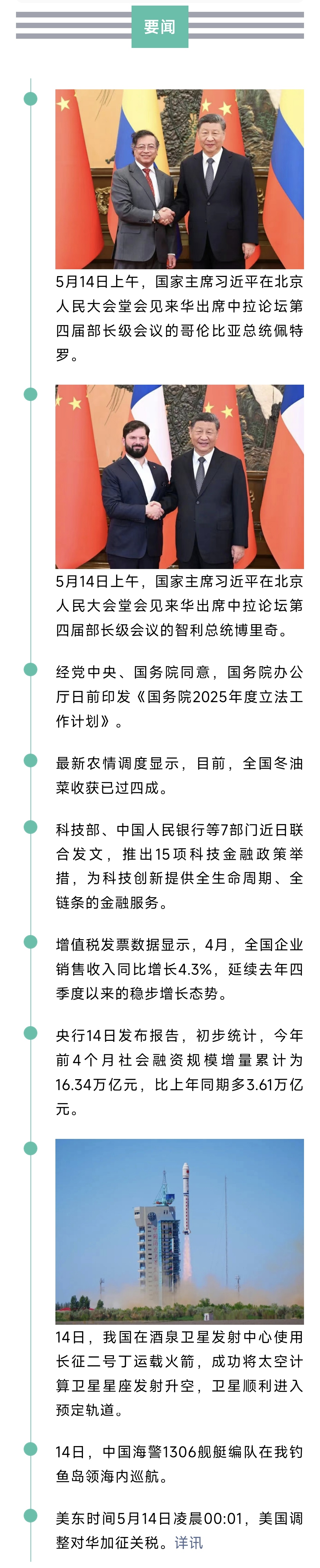Enlarge the 长征二号丁 rocket launch photo
Image resolution: width=320 pixels, height=1568 pixels.
coord(179,1231)
